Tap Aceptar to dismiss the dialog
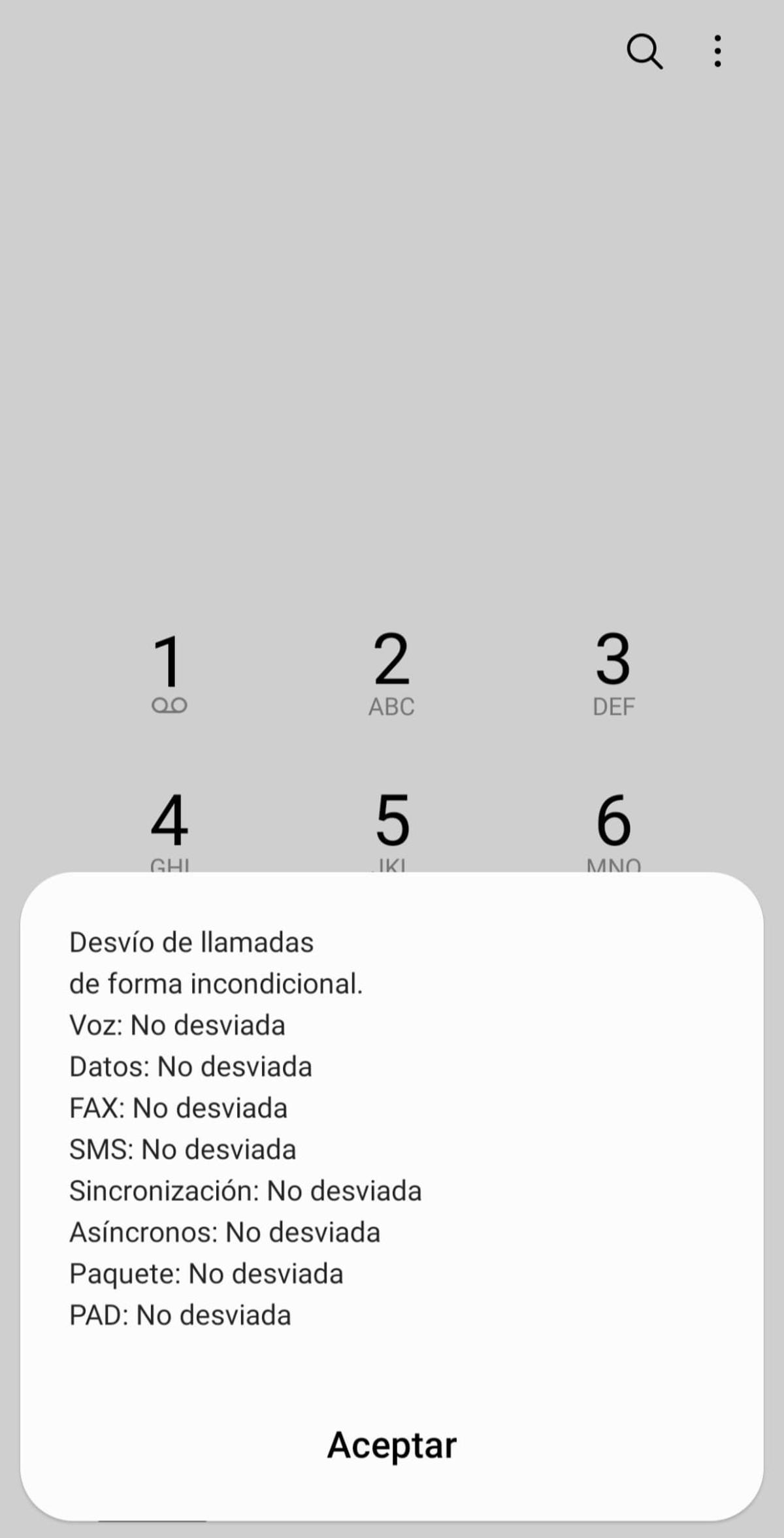Viewport: 784px width, 1538px height. point(392,1444)
